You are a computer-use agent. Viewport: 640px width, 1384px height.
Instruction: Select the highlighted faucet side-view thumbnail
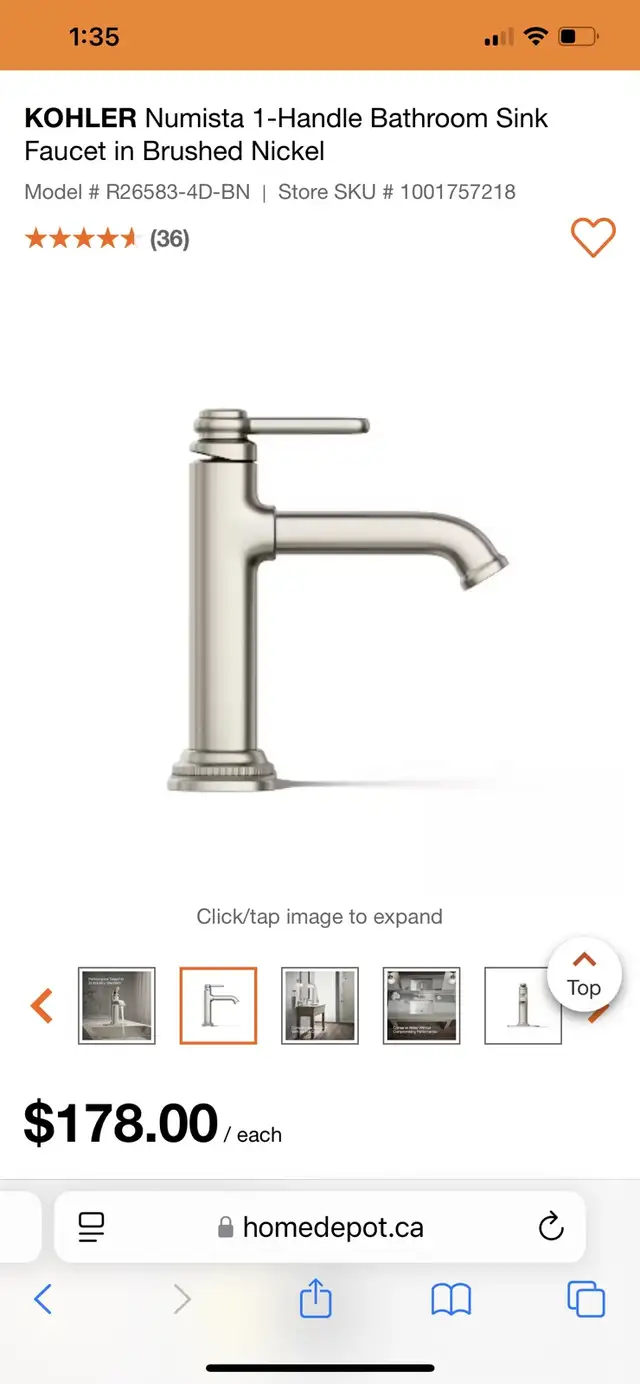tap(218, 1005)
